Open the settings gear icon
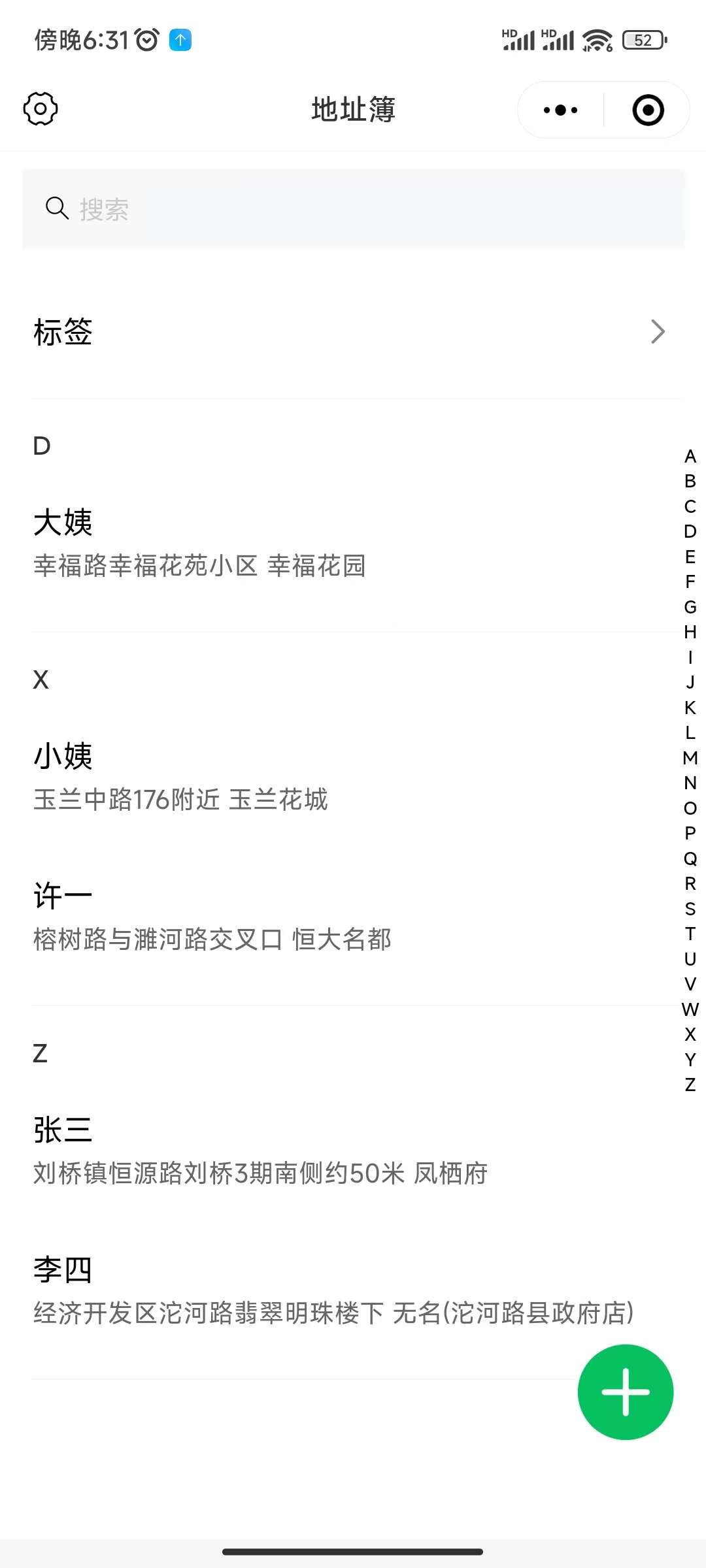The height and width of the screenshot is (1568, 706). [41, 109]
